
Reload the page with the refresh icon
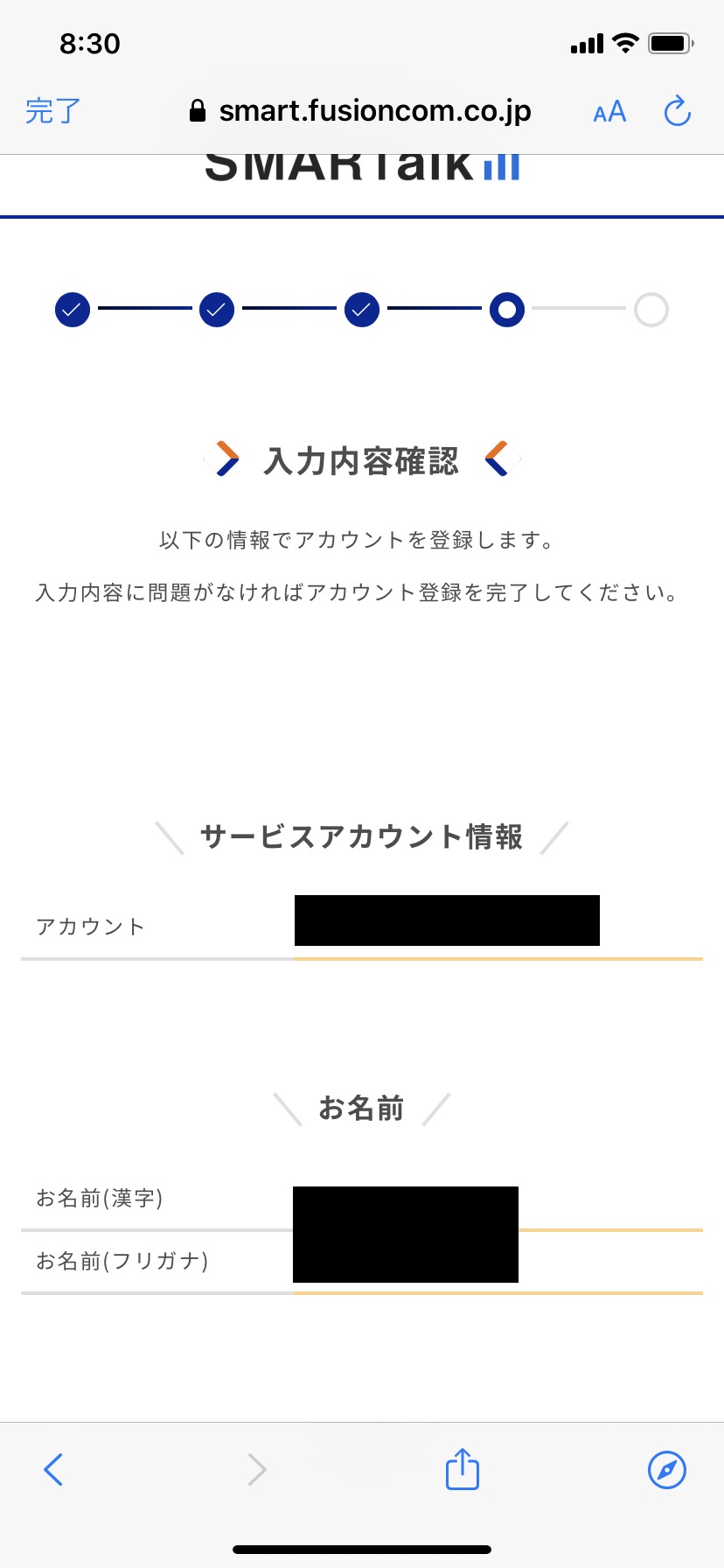(678, 111)
